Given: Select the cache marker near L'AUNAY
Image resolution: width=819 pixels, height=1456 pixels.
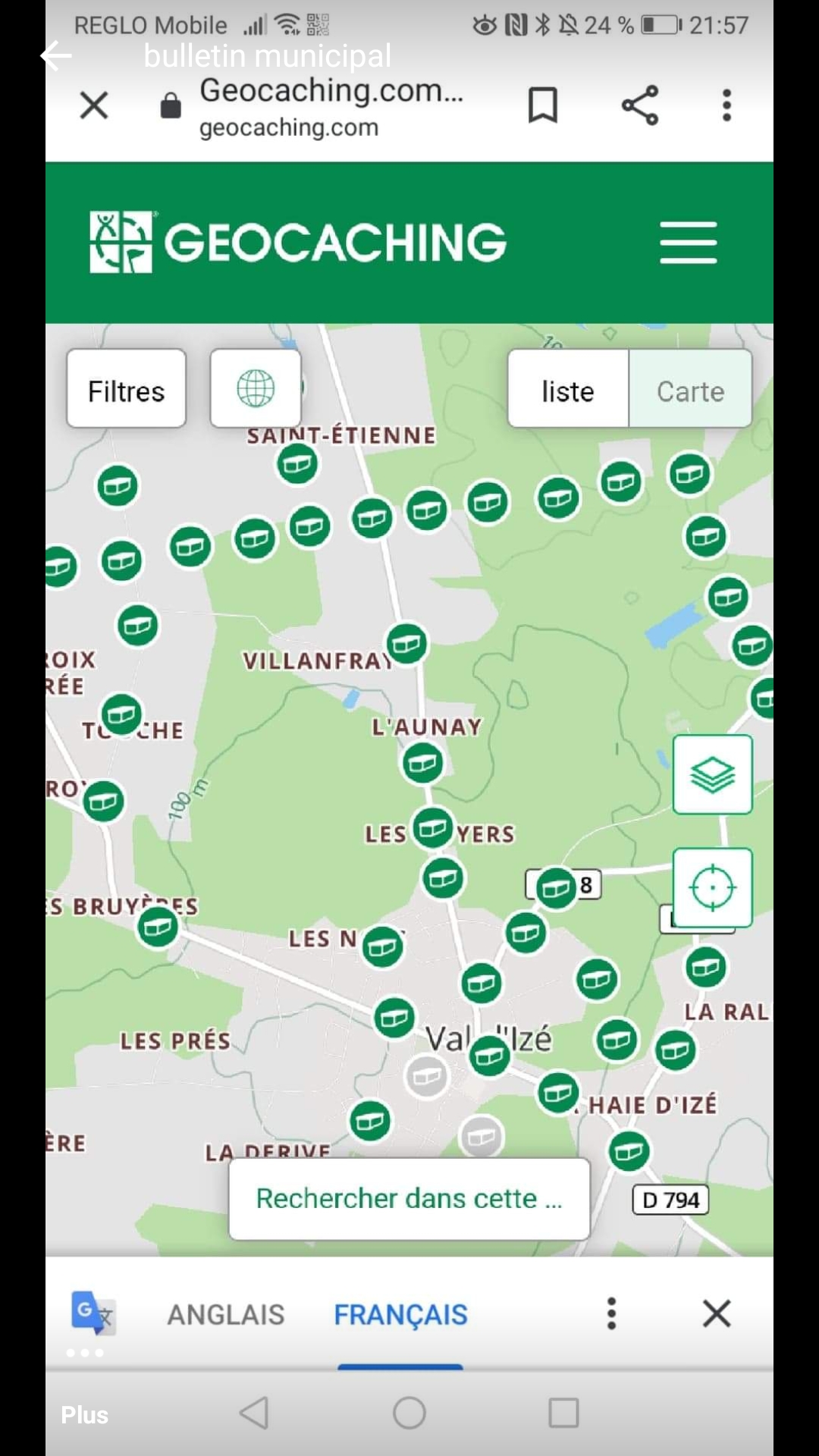Looking at the screenshot, I should [422, 762].
